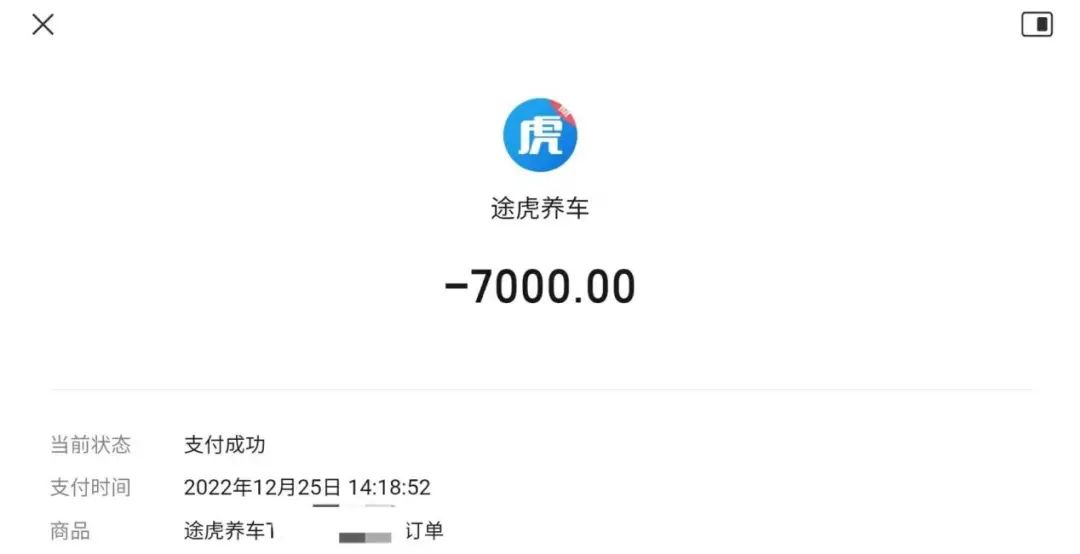The height and width of the screenshot is (554, 1080).
Task: Close the payment details page
Action: click(x=43, y=25)
